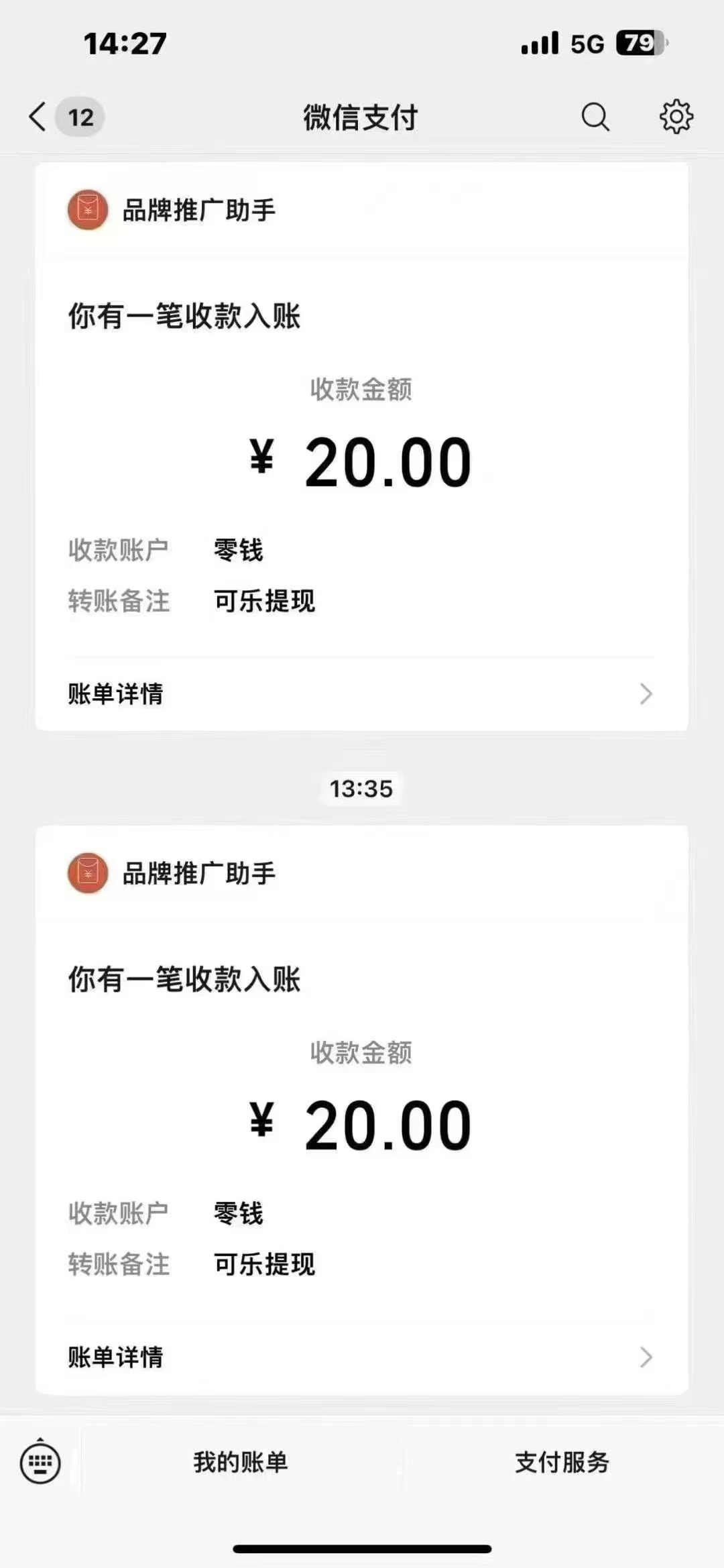Tap the battery indicator showing 79

pyautogui.click(x=638, y=42)
